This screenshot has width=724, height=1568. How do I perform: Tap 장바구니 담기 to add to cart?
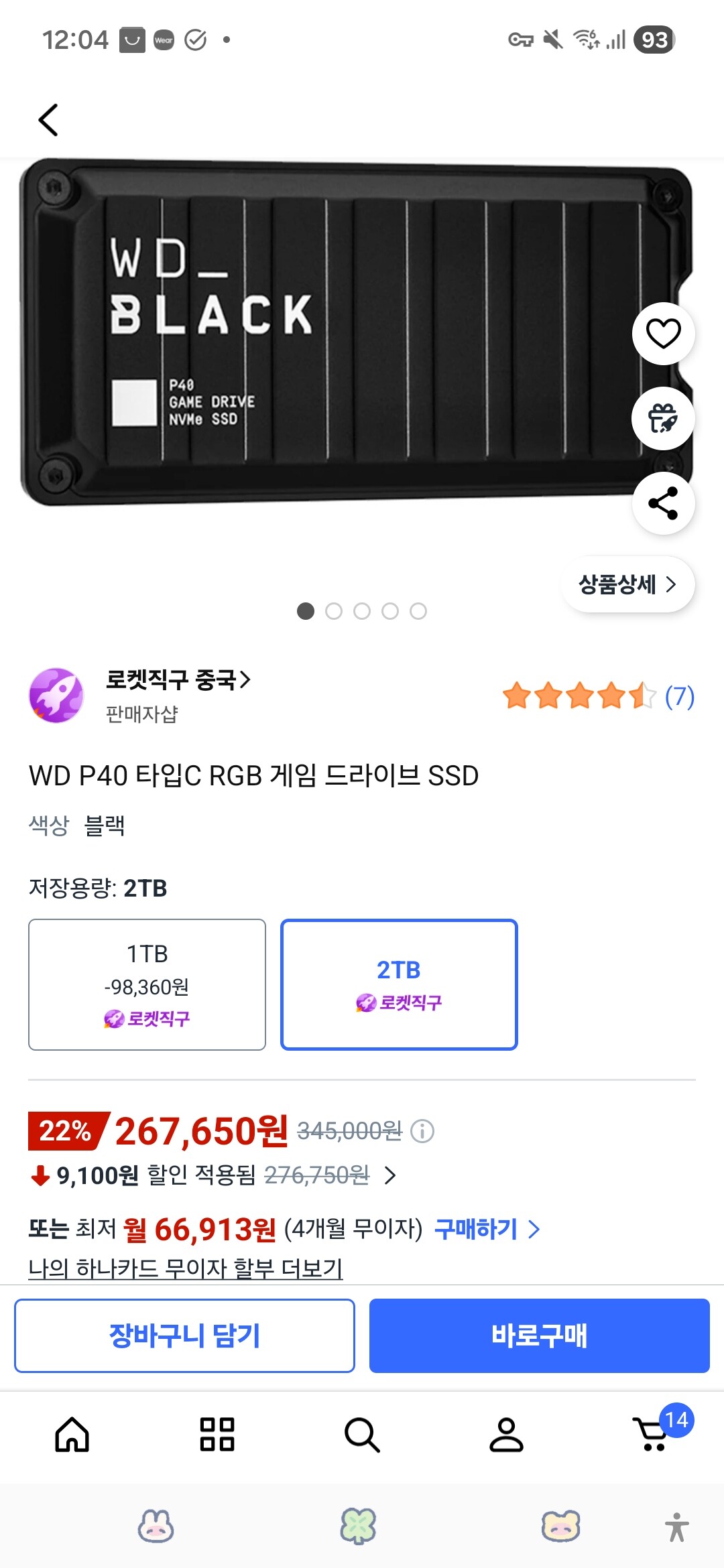pos(184,1335)
